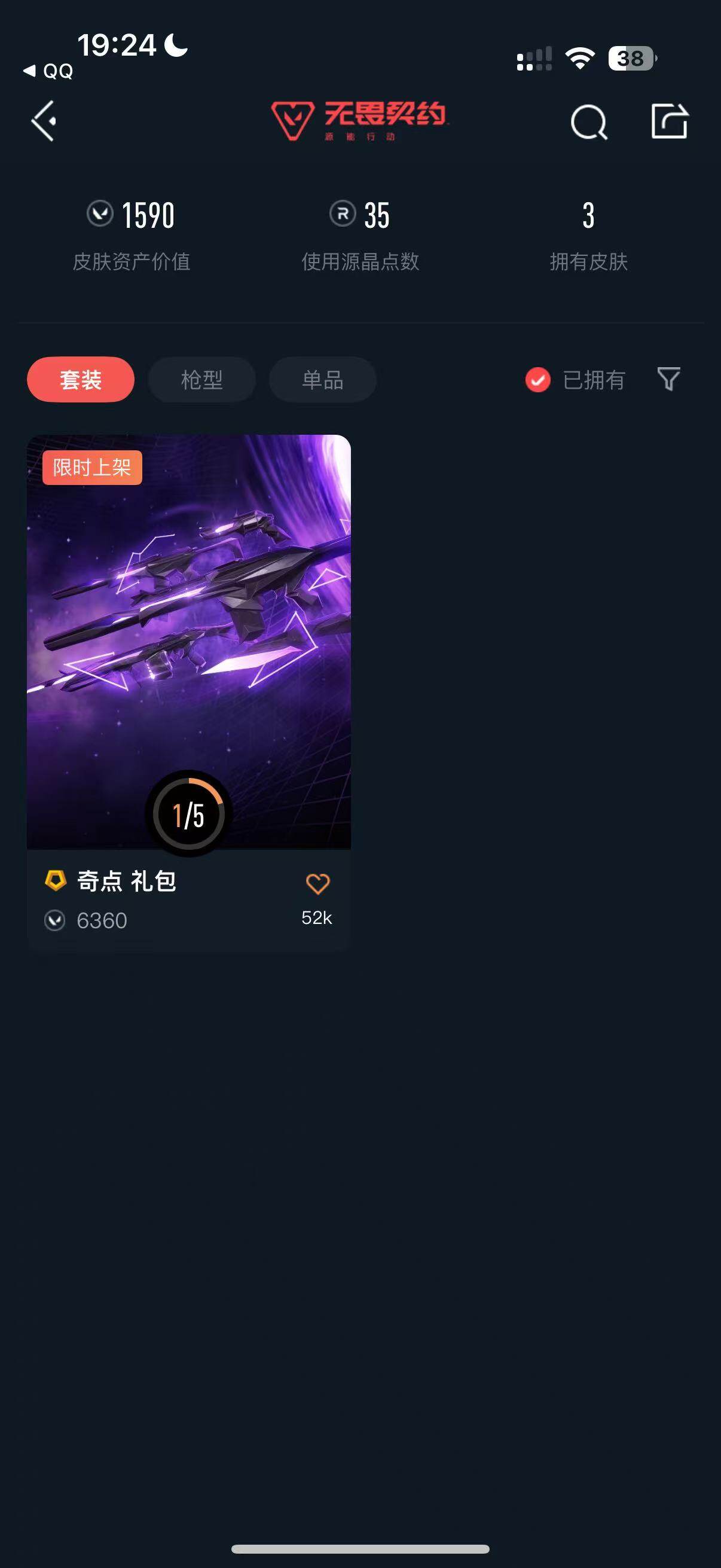Screen dimensions: 721x1568
Task: Switch to the 枪型 tab
Action: click(201, 379)
